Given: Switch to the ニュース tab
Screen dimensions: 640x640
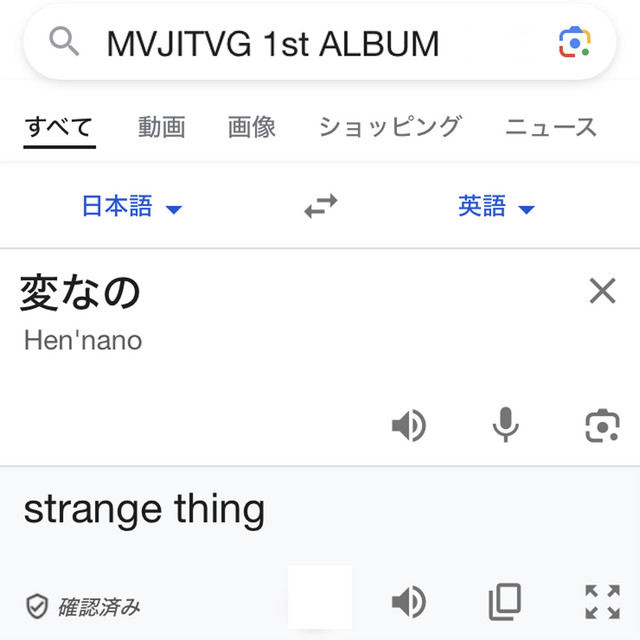Looking at the screenshot, I should tap(550, 127).
